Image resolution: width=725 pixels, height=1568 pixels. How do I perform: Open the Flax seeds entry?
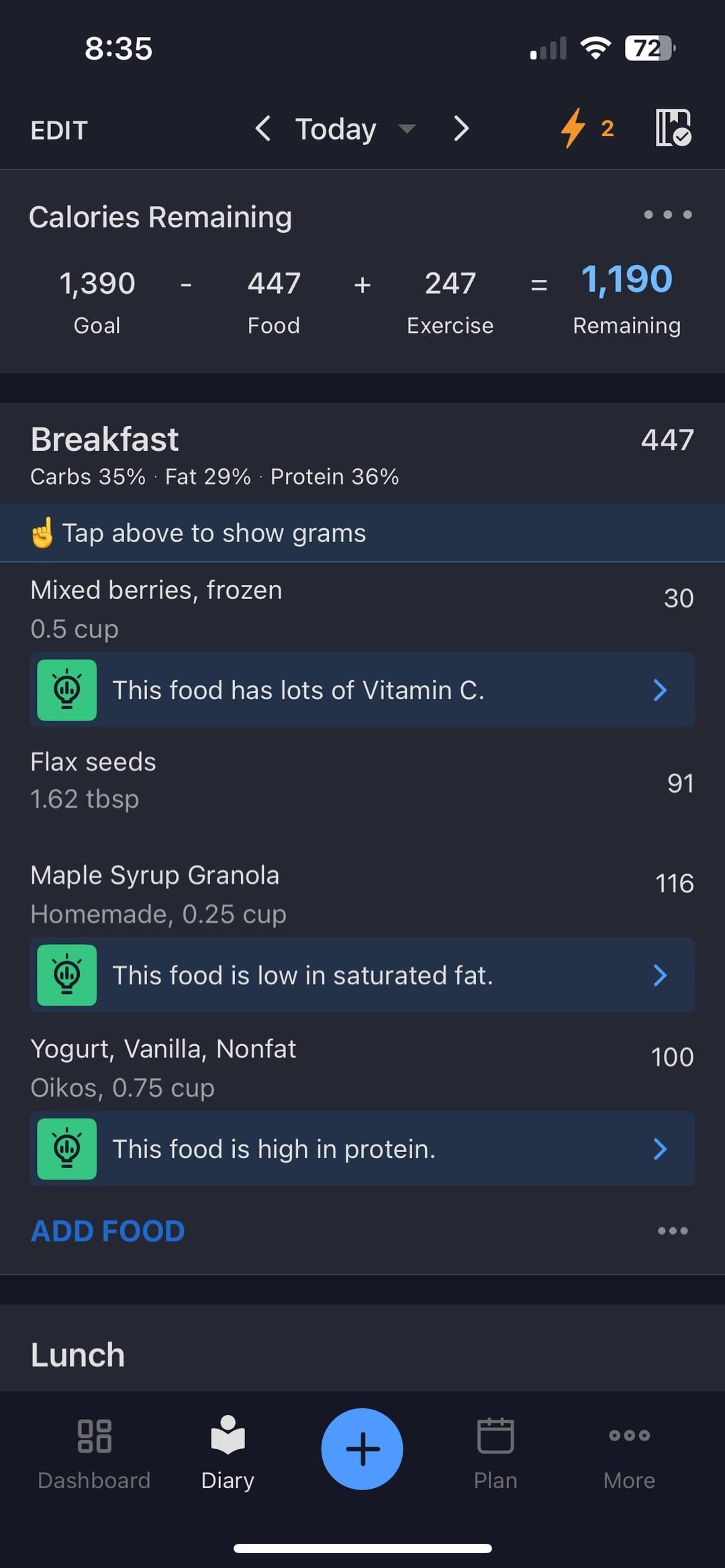tap(362, 780)
